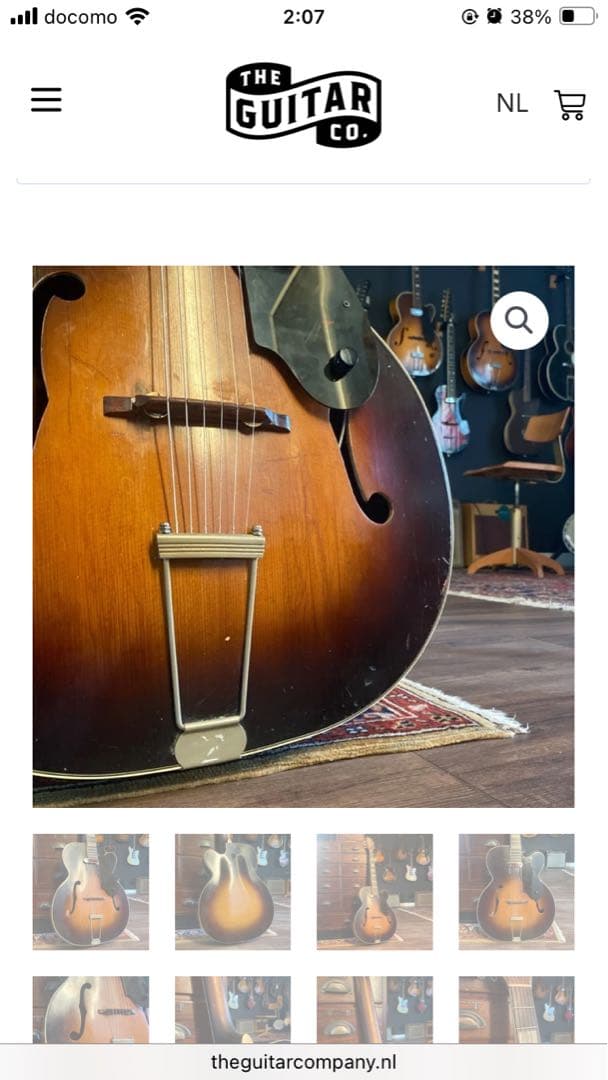Show the fourth thumbnail of guitar body
The width and height of the screenshot is (608, 1080).
(x=516, y=891)
